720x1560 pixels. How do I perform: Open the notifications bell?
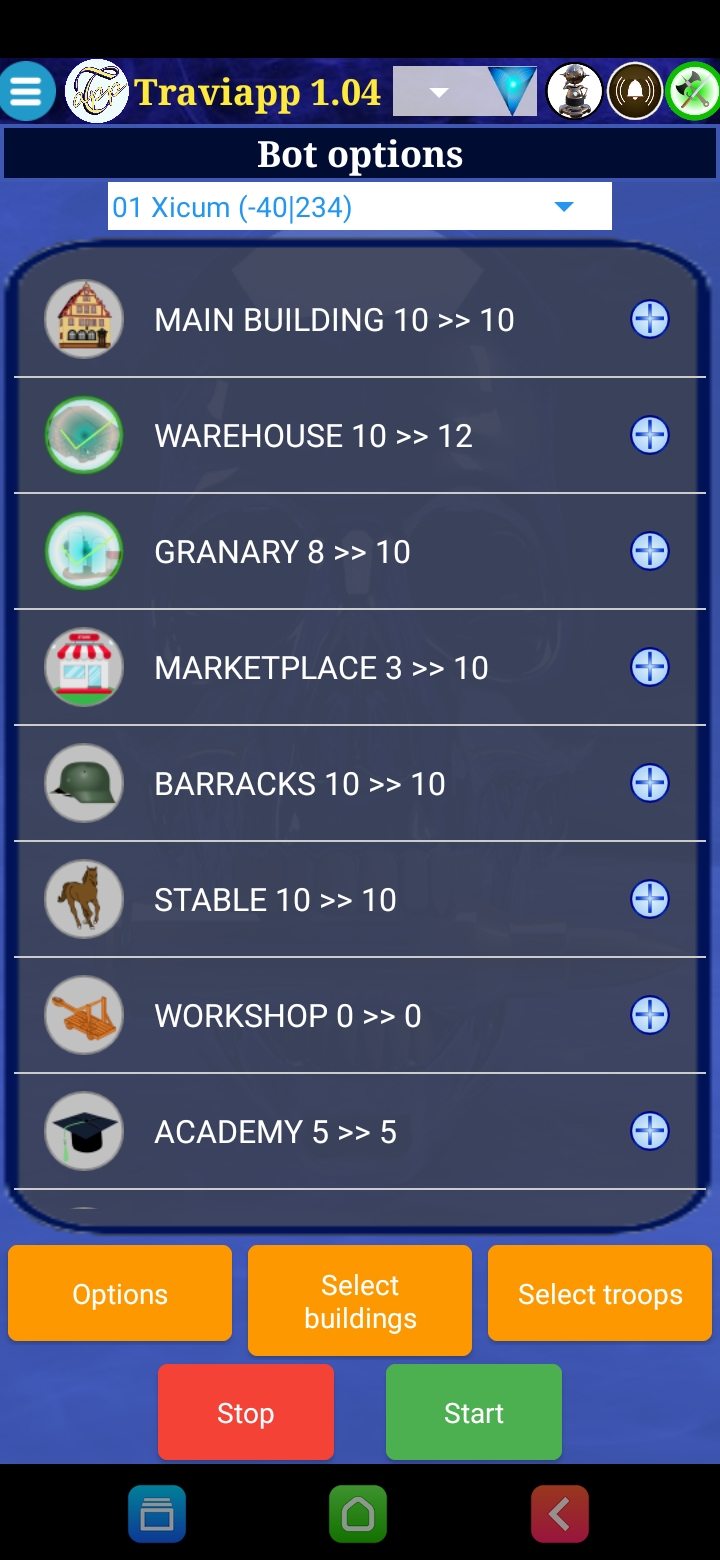pos(635,91)
